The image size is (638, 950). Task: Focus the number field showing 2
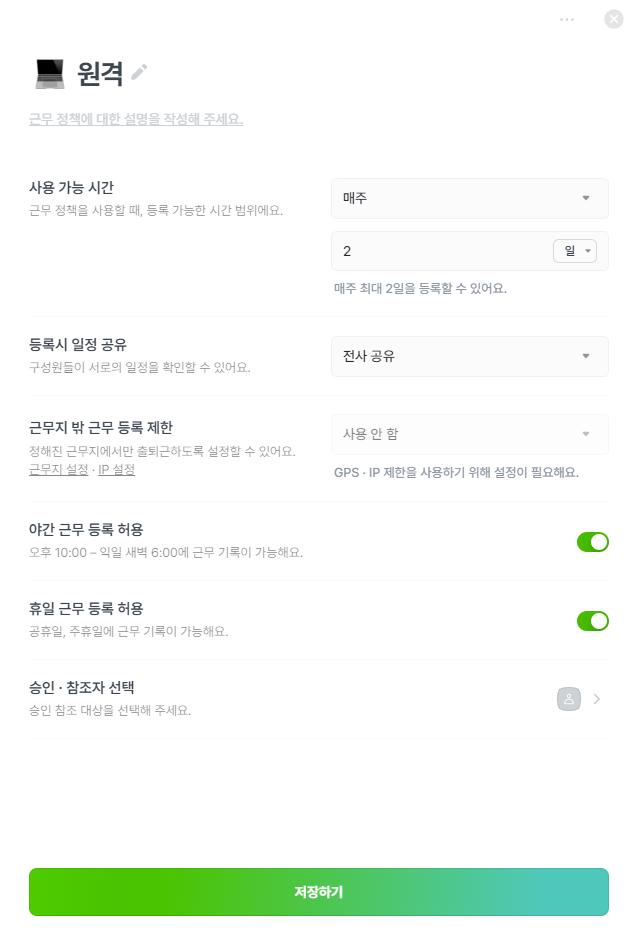[x=440, y=251]
